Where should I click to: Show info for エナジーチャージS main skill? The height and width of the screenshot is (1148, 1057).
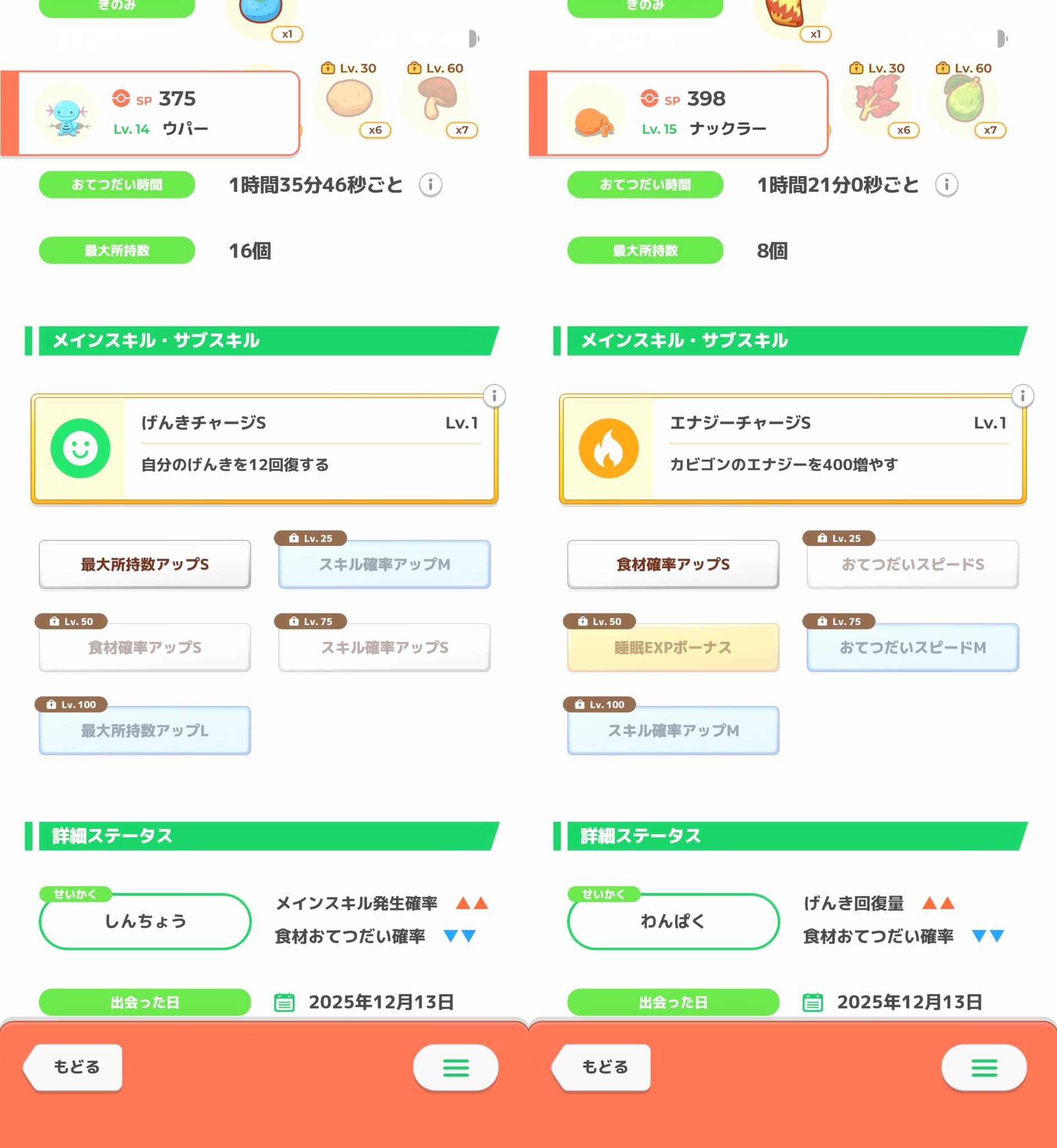coord(1022,396)
